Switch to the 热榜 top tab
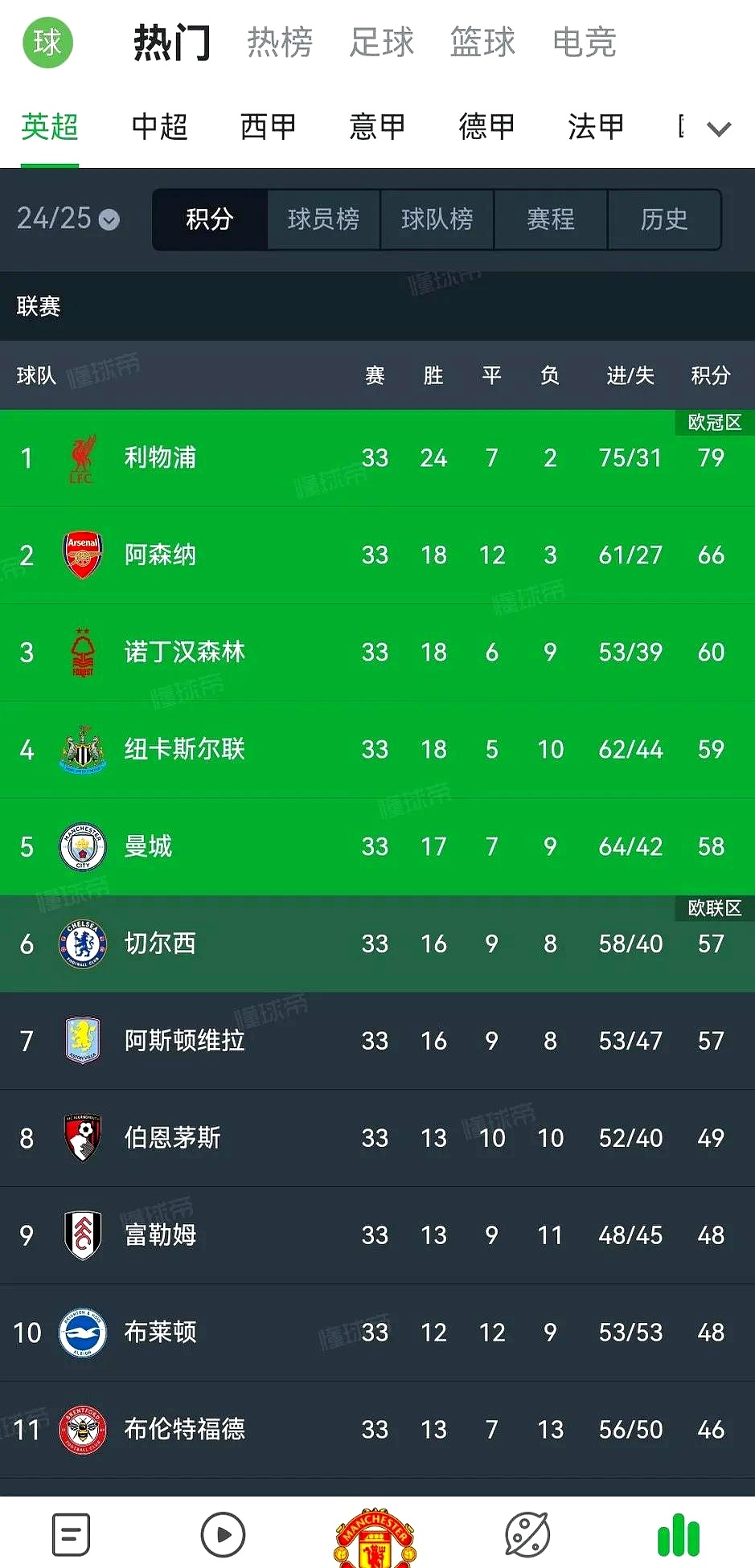Image resolution: width=755 pixels, height=1568 pixels. point(279,43)
